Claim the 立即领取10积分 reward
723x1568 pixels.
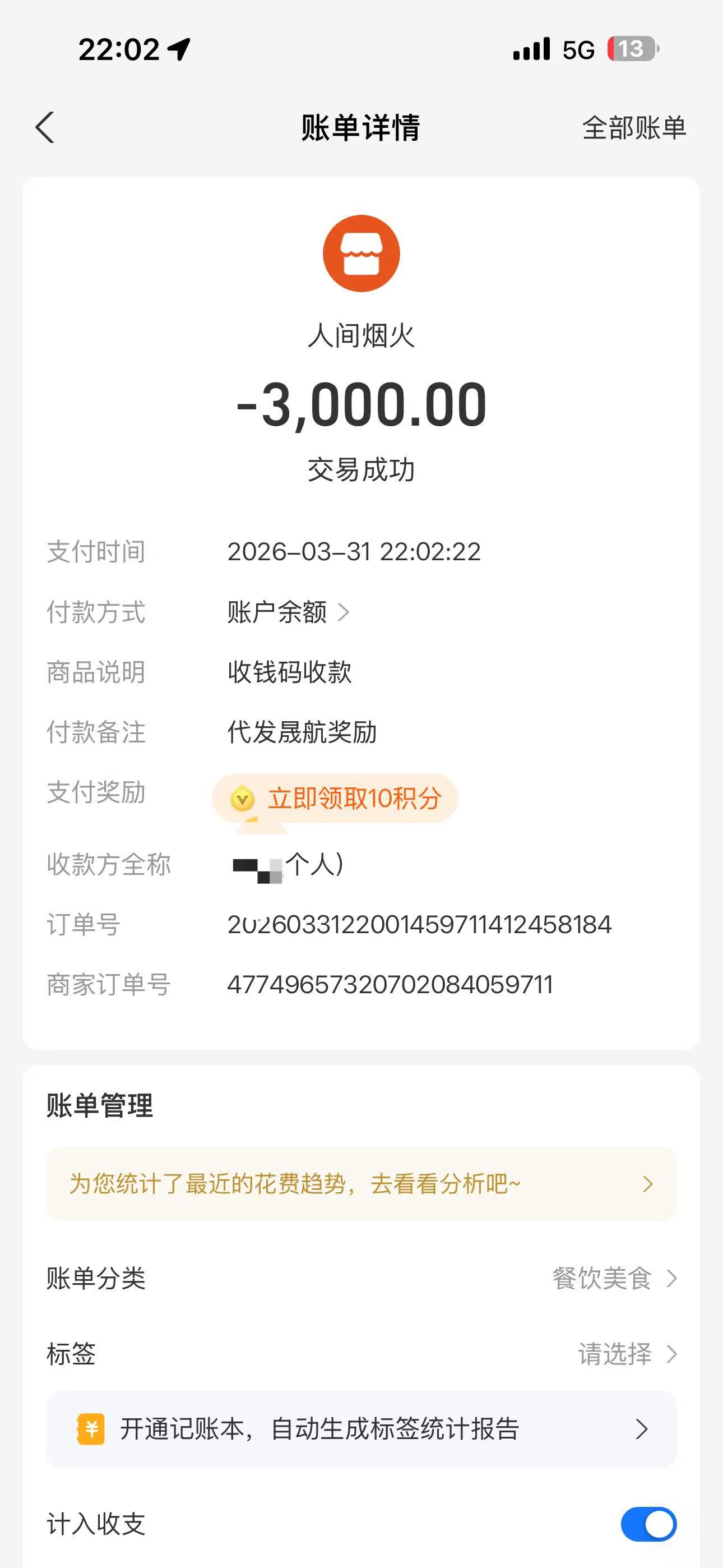click(335, 799)
